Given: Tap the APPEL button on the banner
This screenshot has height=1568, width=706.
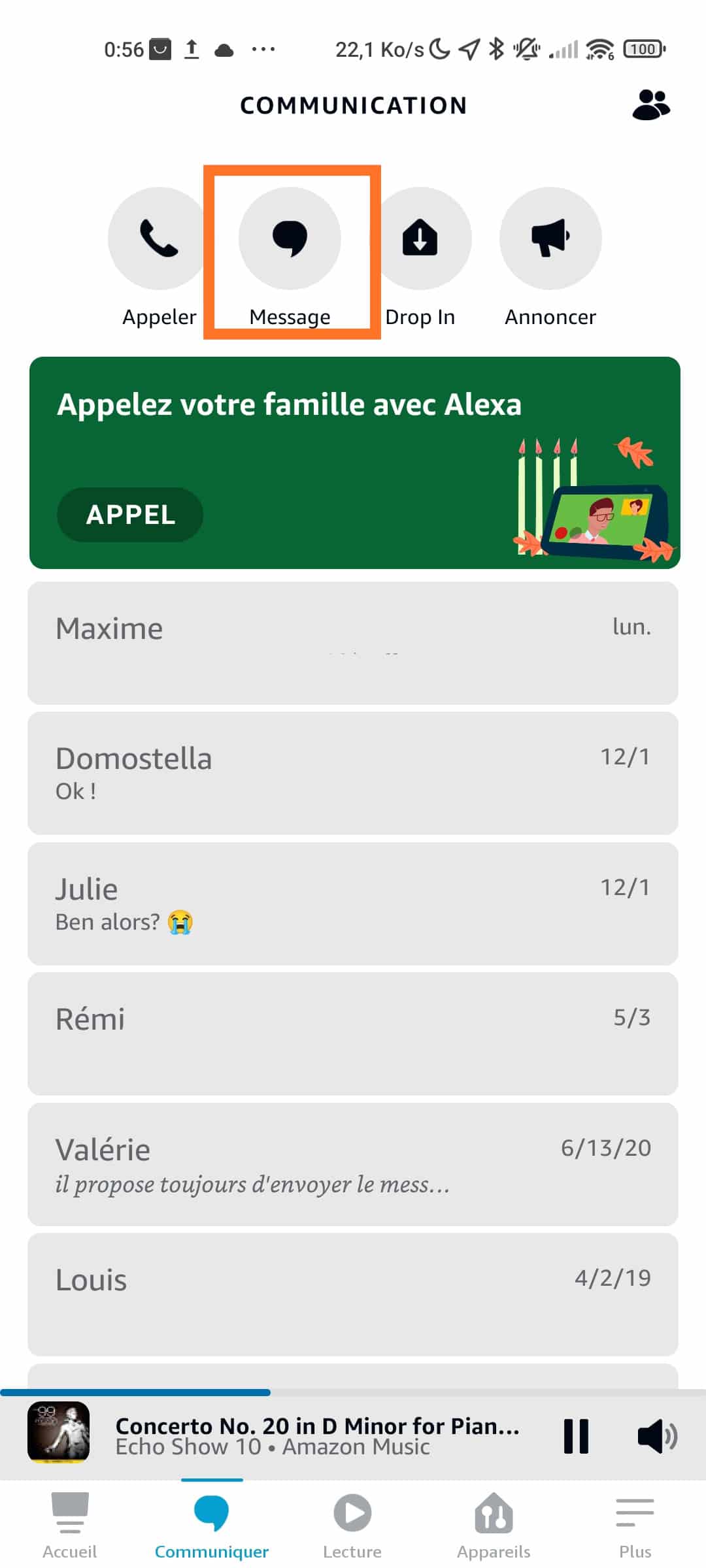Looking at the screenshot, I should 130,515.
